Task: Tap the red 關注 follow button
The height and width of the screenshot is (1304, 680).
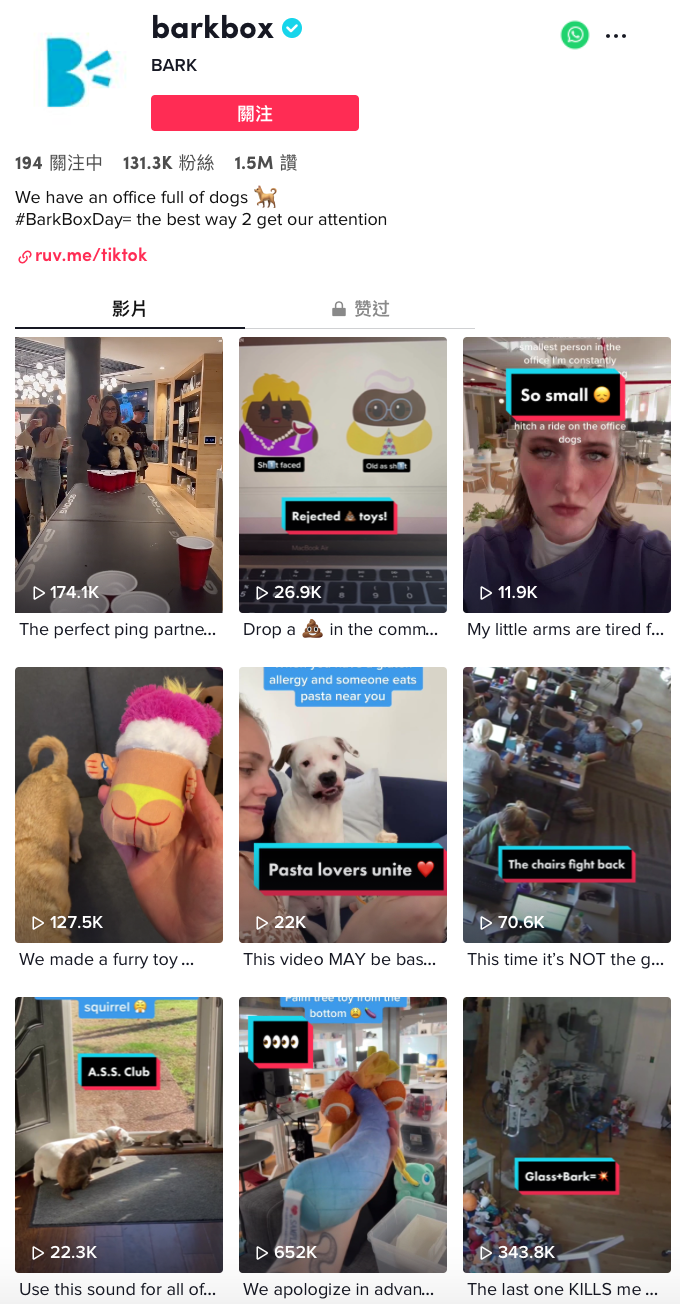Action: click(255, 113)
